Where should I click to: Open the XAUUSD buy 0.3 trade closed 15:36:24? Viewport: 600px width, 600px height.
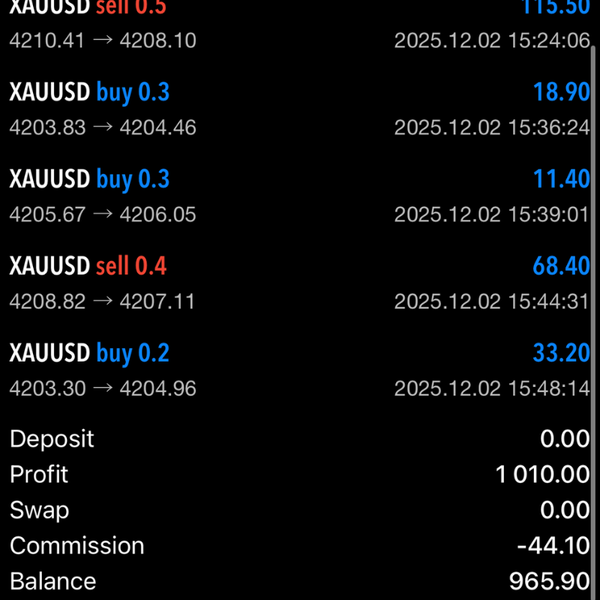click(x=300, y=110)
